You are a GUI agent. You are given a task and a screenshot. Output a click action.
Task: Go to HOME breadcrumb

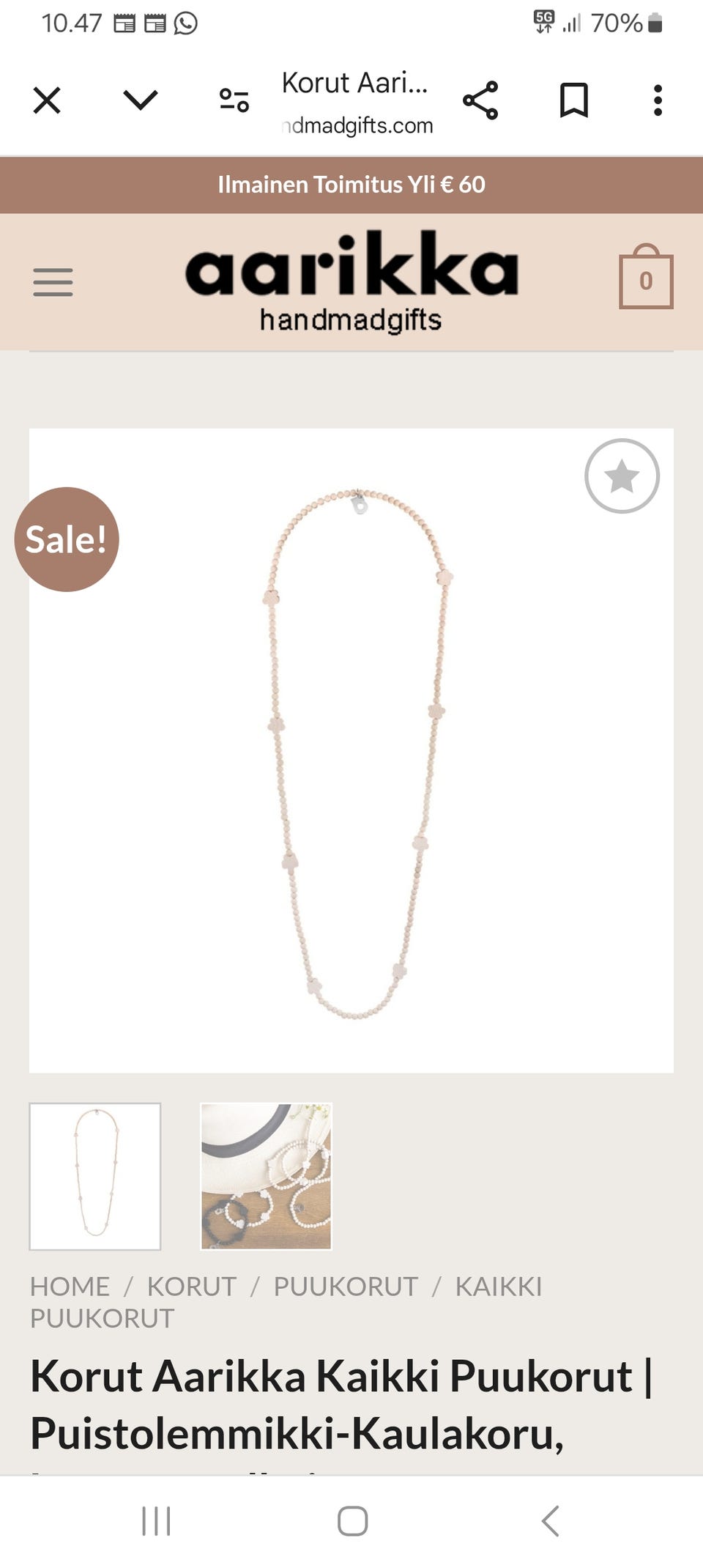pos(70,1286)
